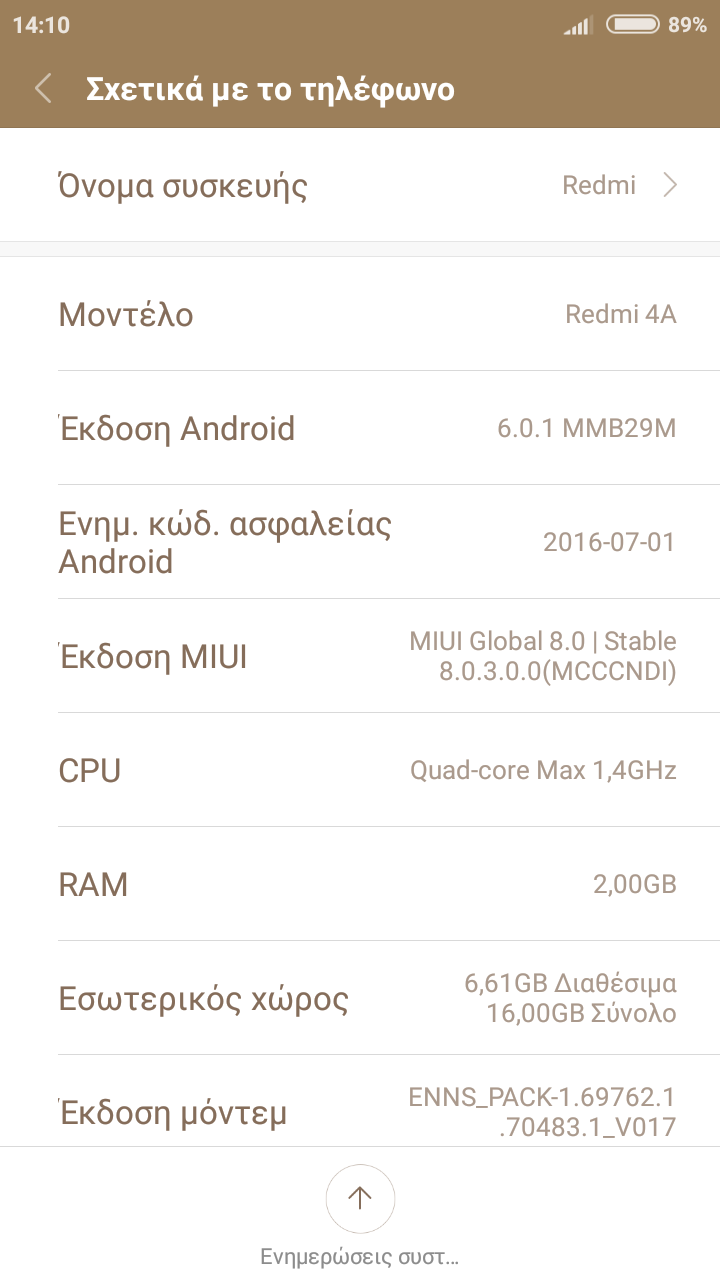The image size is (720, 1280).
Task: Tap the Μοντέλο row
Action: [360, 315]
